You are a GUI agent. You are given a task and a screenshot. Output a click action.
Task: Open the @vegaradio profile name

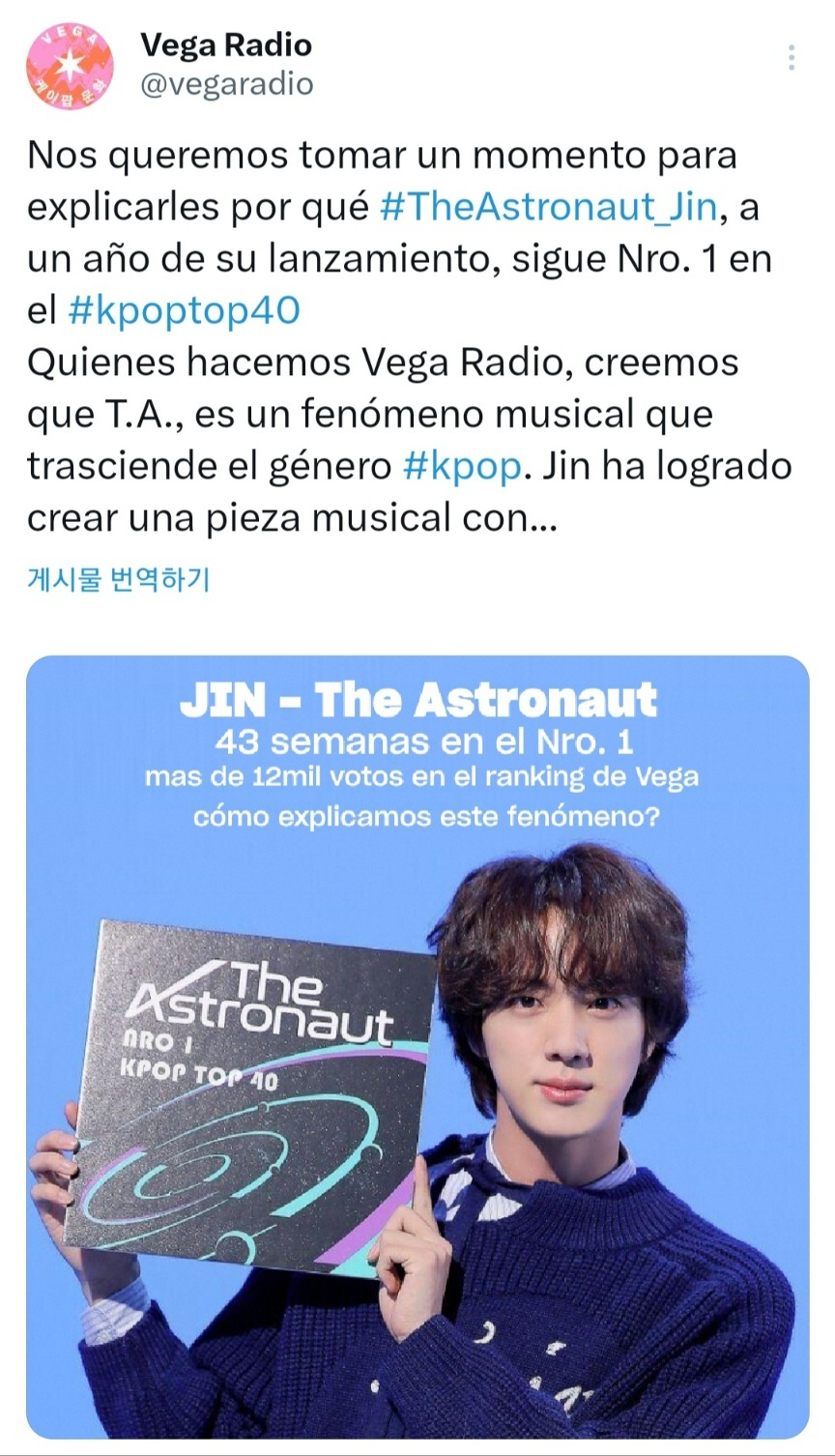tap(226, 45)
